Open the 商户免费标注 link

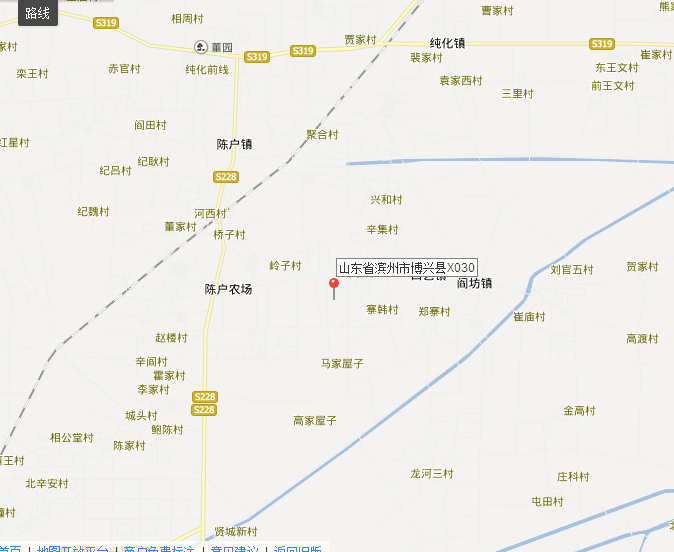(x=158, y=548)
